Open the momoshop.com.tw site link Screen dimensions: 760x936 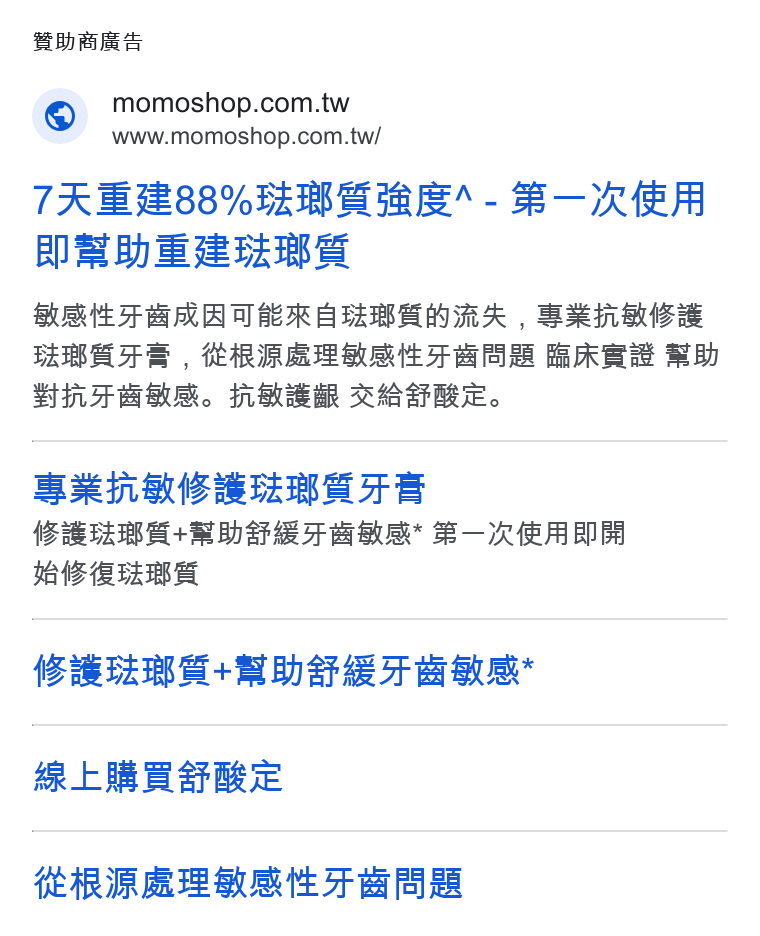[230, 103]
